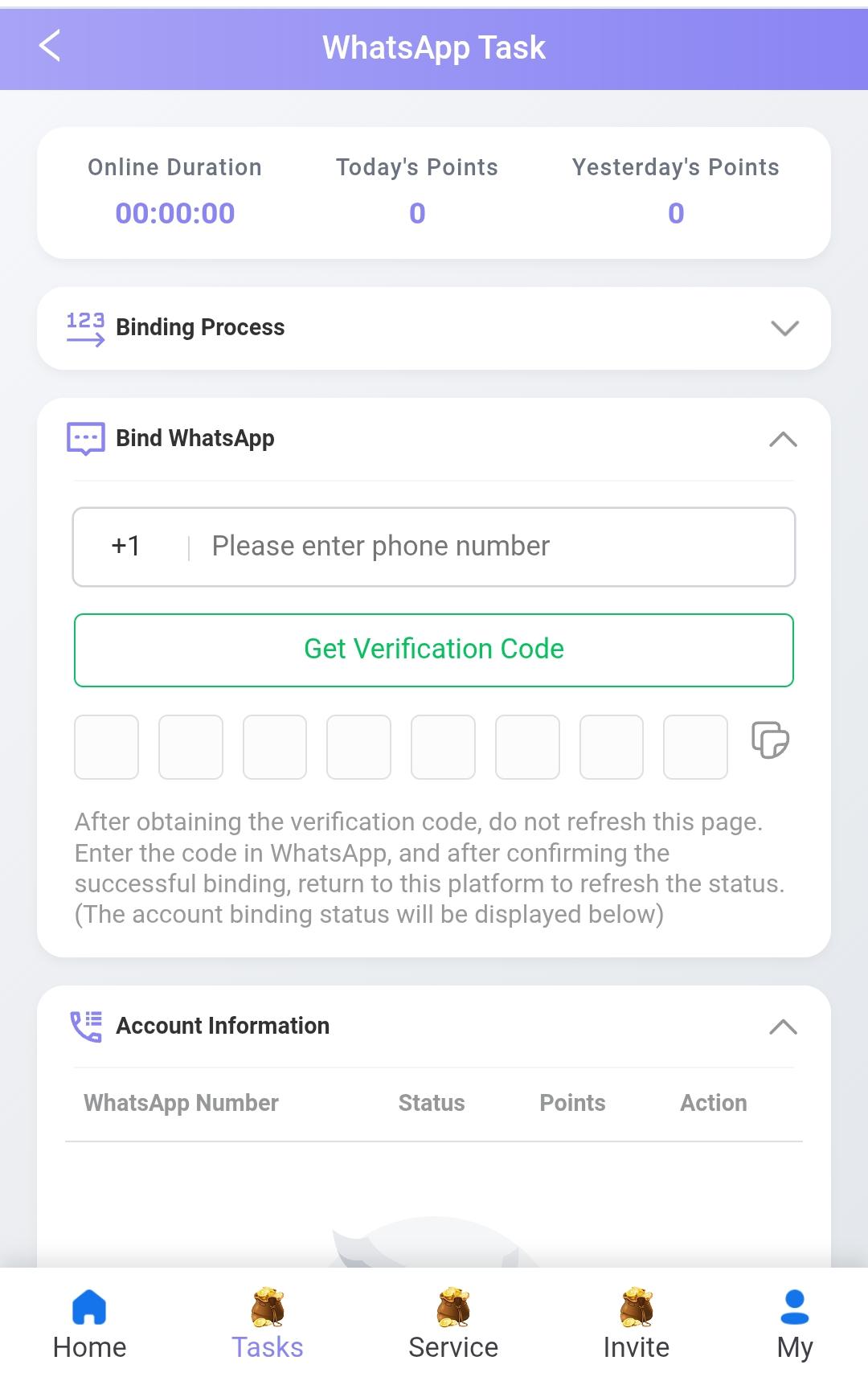Click the first verification code box
This screenshot has width=868, height=1381.
pyautogui.click(x=106, y=747)
